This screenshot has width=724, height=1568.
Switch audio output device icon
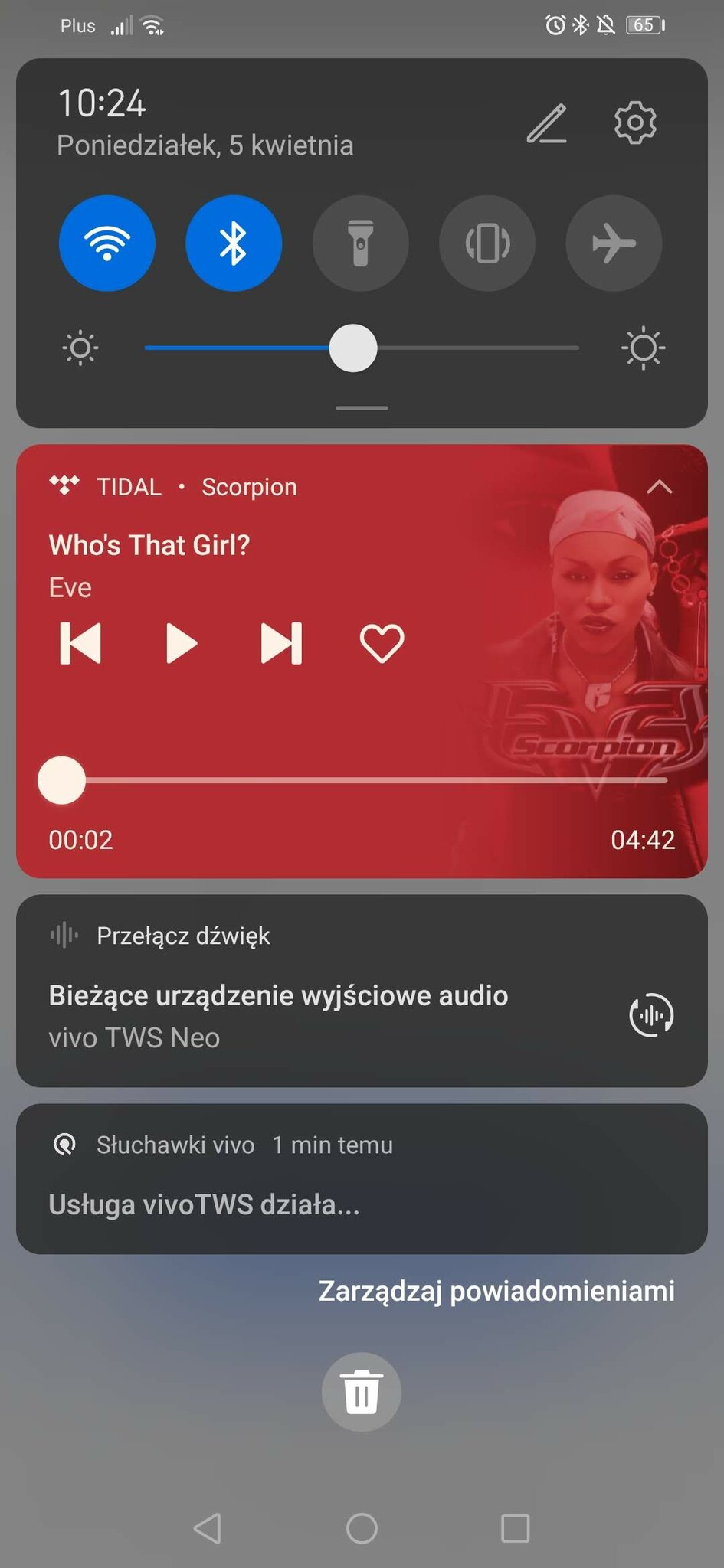(x=650, y=1015)
